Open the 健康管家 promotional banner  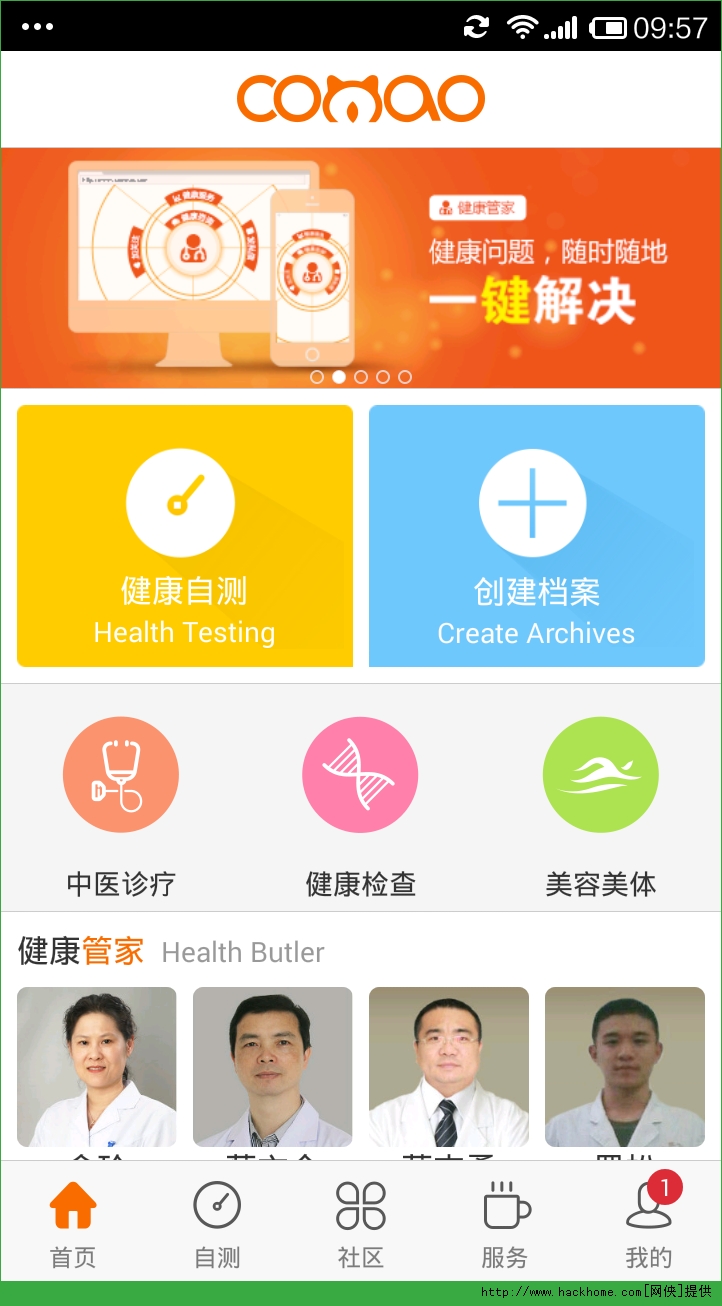coord(360,267)
